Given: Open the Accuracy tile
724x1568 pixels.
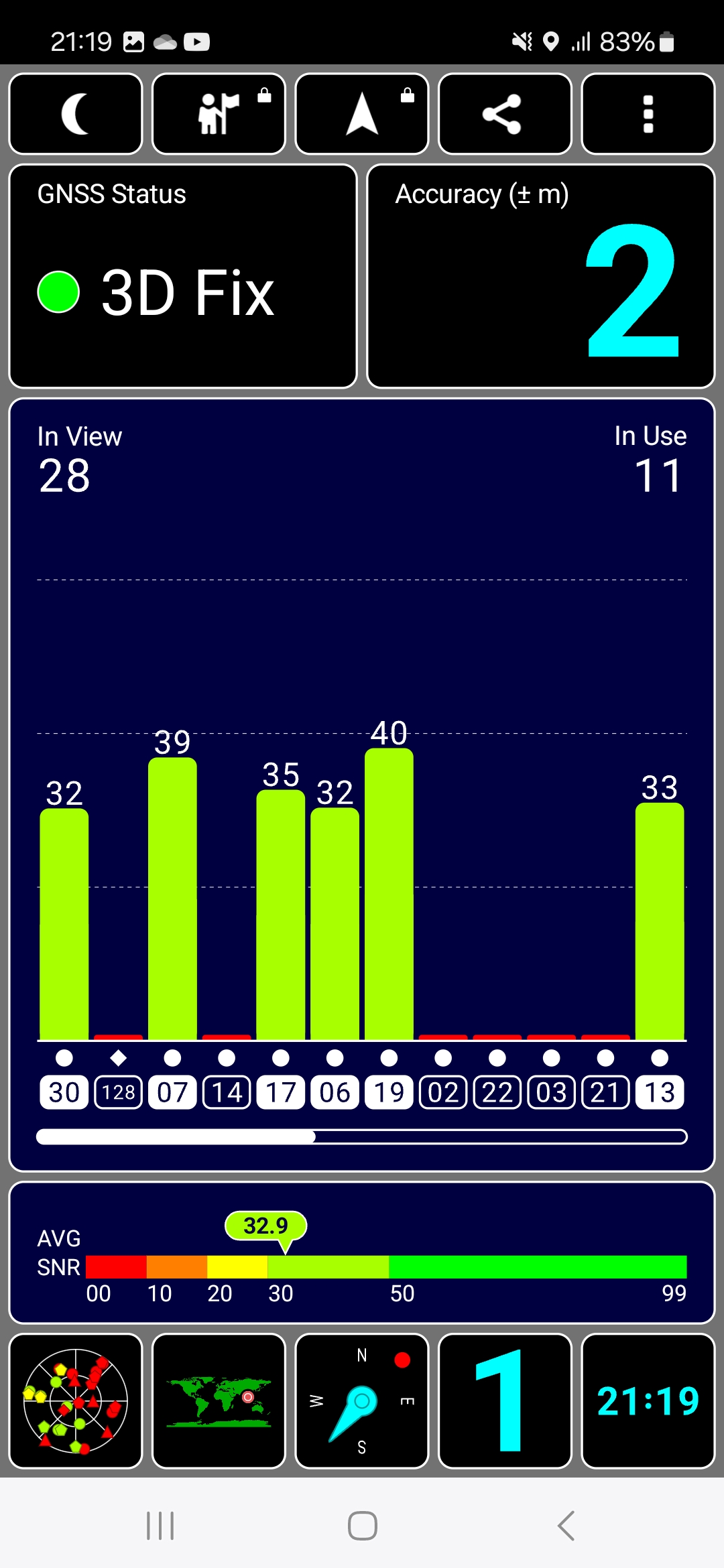Looking at the screenshot, I should pos(541,276).
